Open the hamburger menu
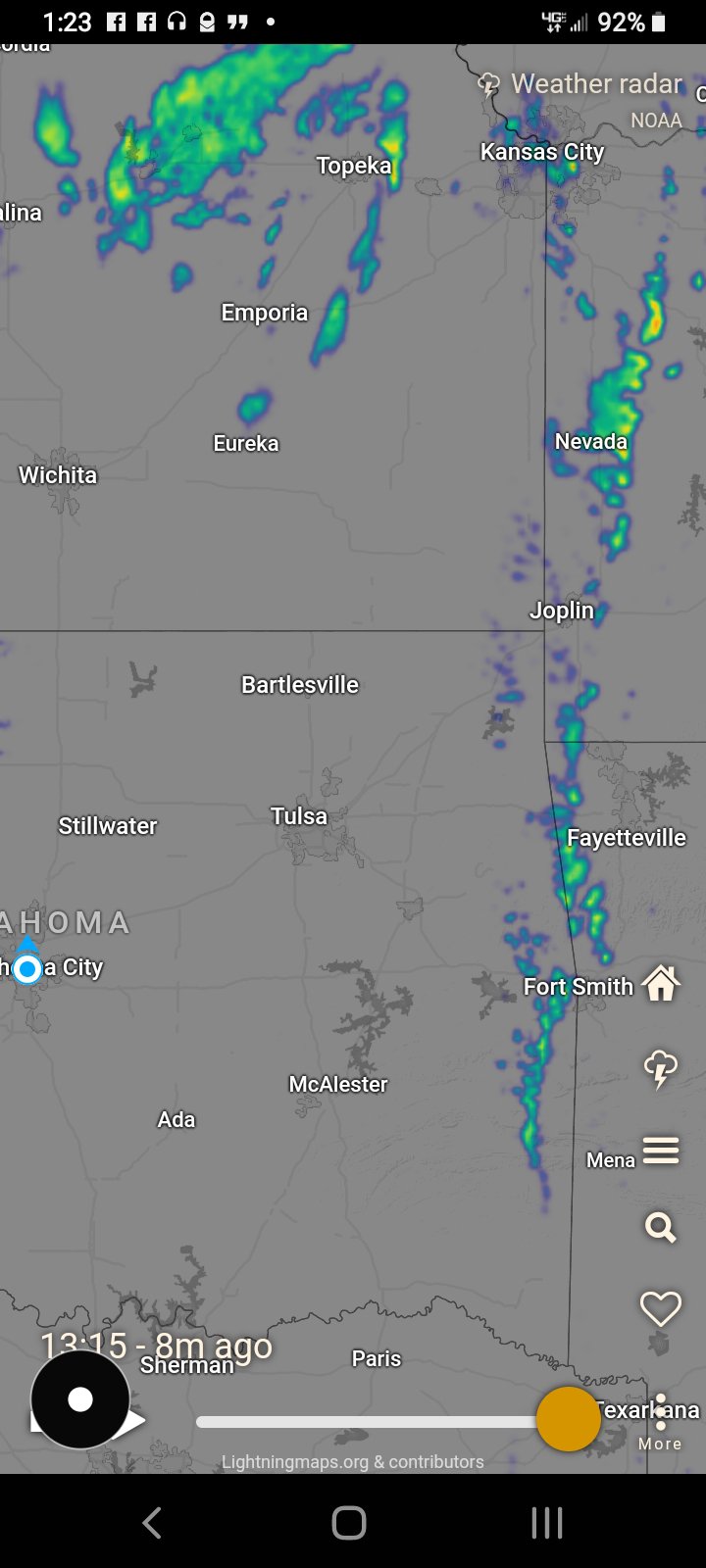 point(661,1150)
